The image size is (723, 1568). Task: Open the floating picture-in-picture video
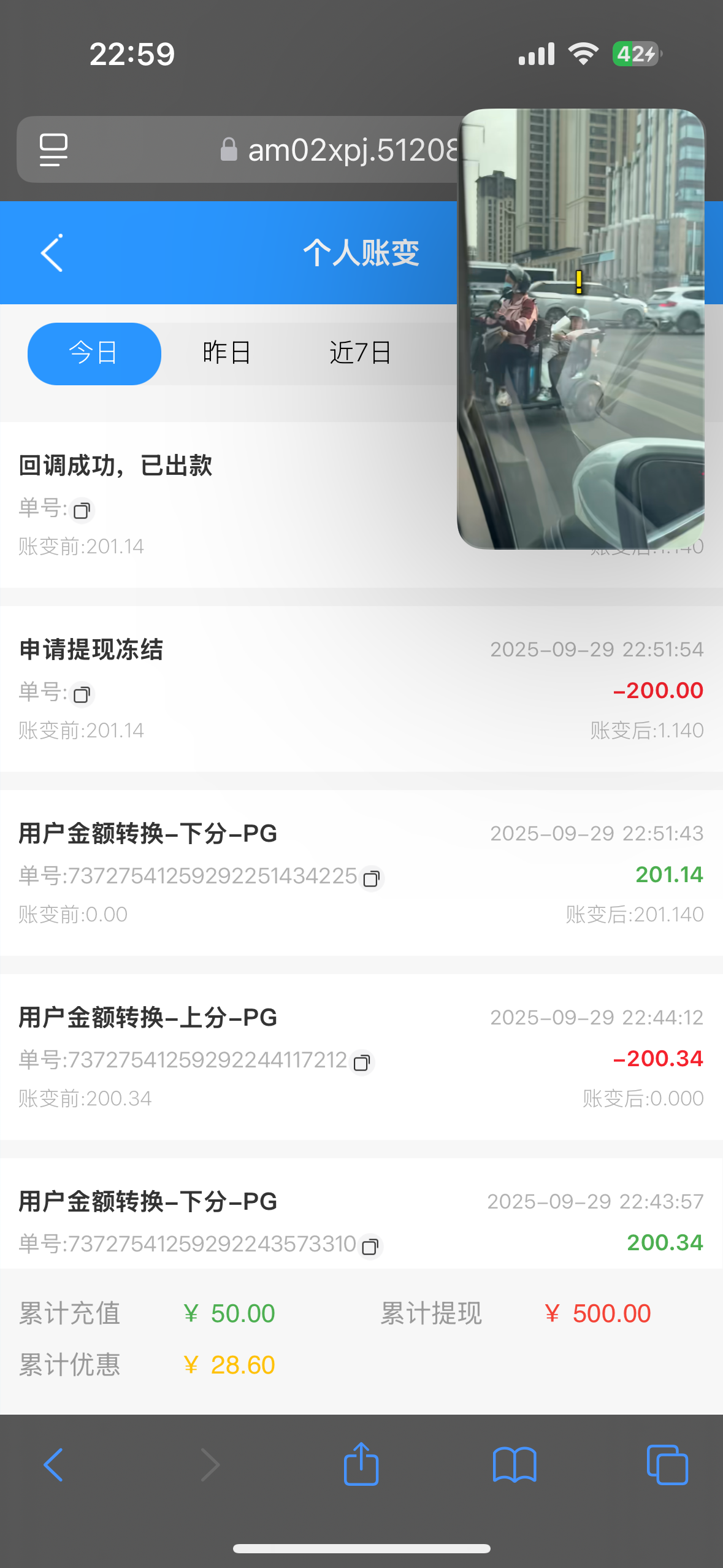tap(580, 329)
